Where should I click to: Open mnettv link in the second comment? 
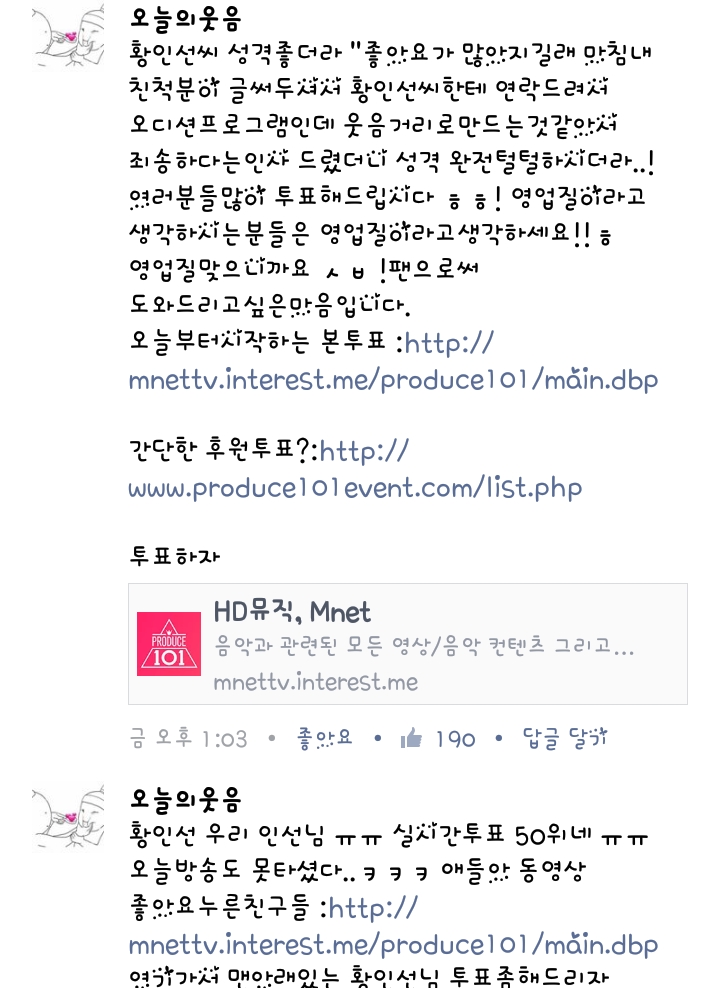[392, 944]
